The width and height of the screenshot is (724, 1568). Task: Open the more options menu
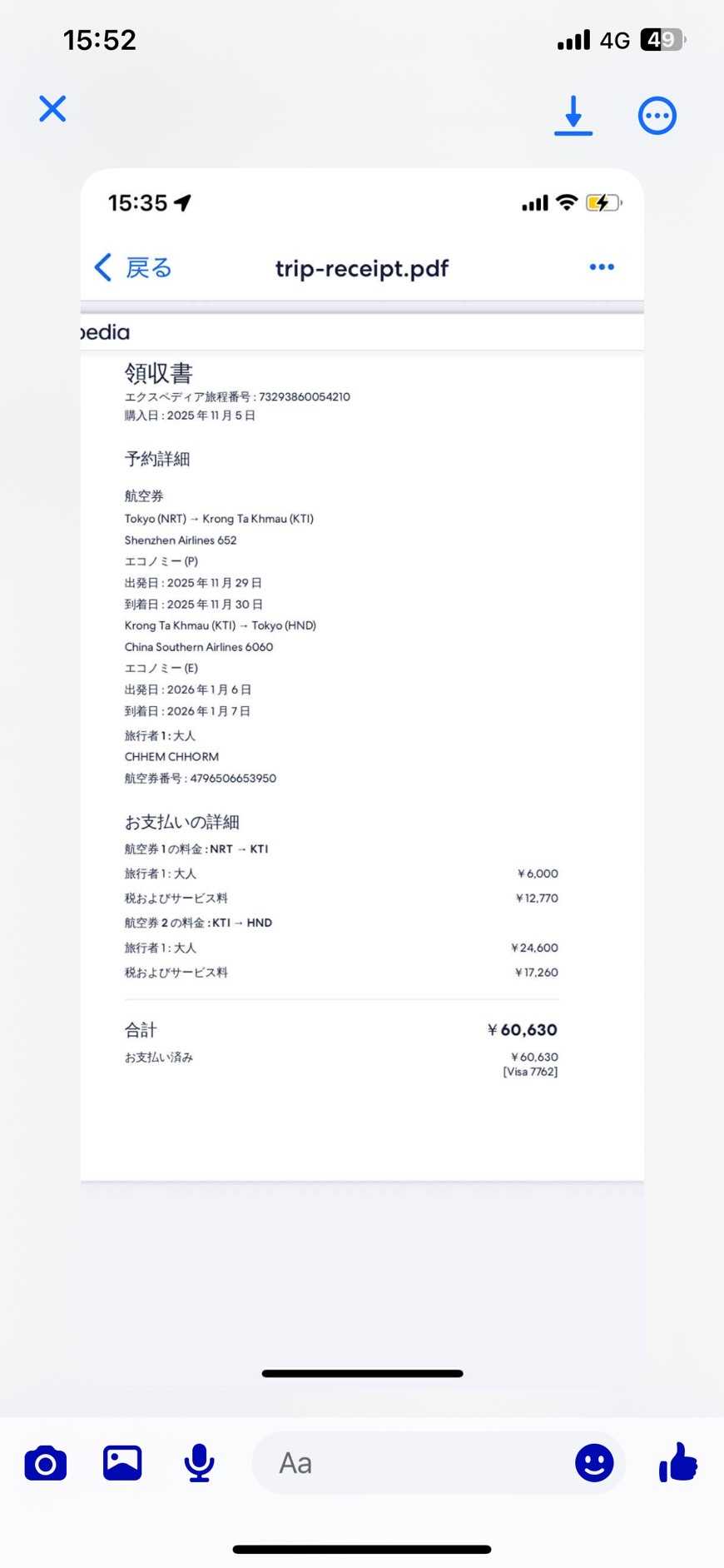tap(657, 116)
